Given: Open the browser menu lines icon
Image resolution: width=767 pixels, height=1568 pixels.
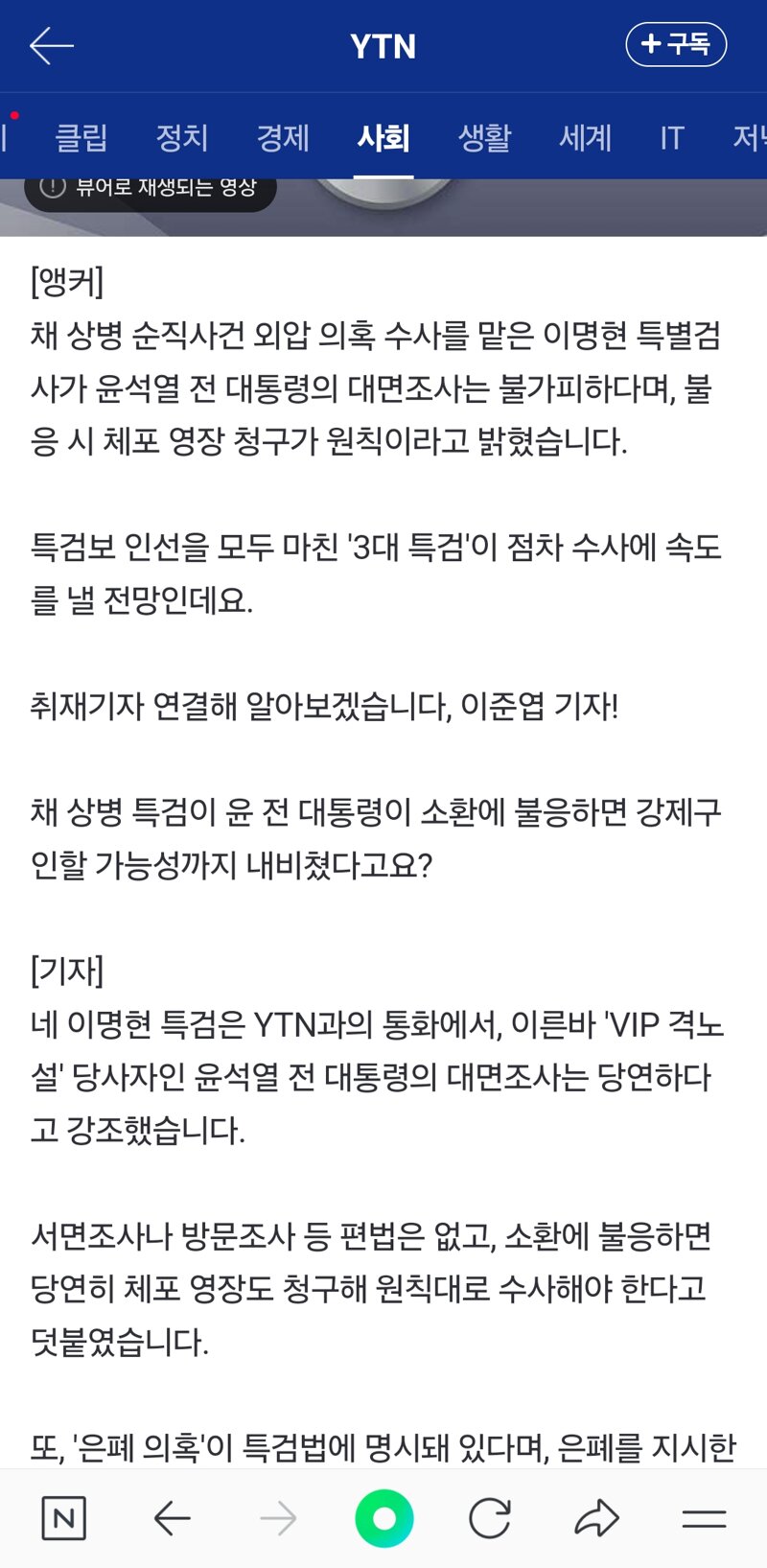Looking at the screenshot, I should [x=704, y=1518].
